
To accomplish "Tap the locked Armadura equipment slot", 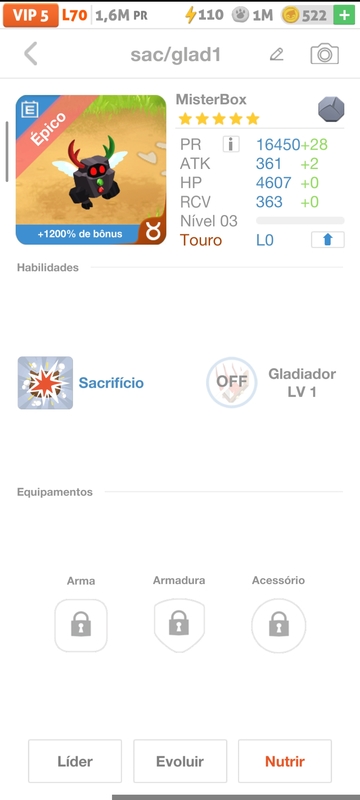I will [179, 625].
